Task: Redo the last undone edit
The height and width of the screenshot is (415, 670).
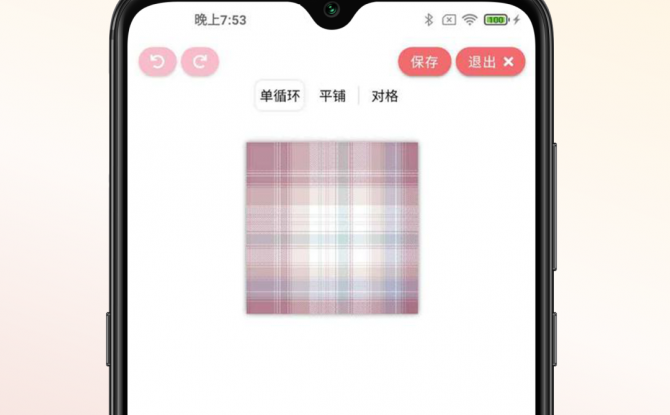Action: click(200, 62)
